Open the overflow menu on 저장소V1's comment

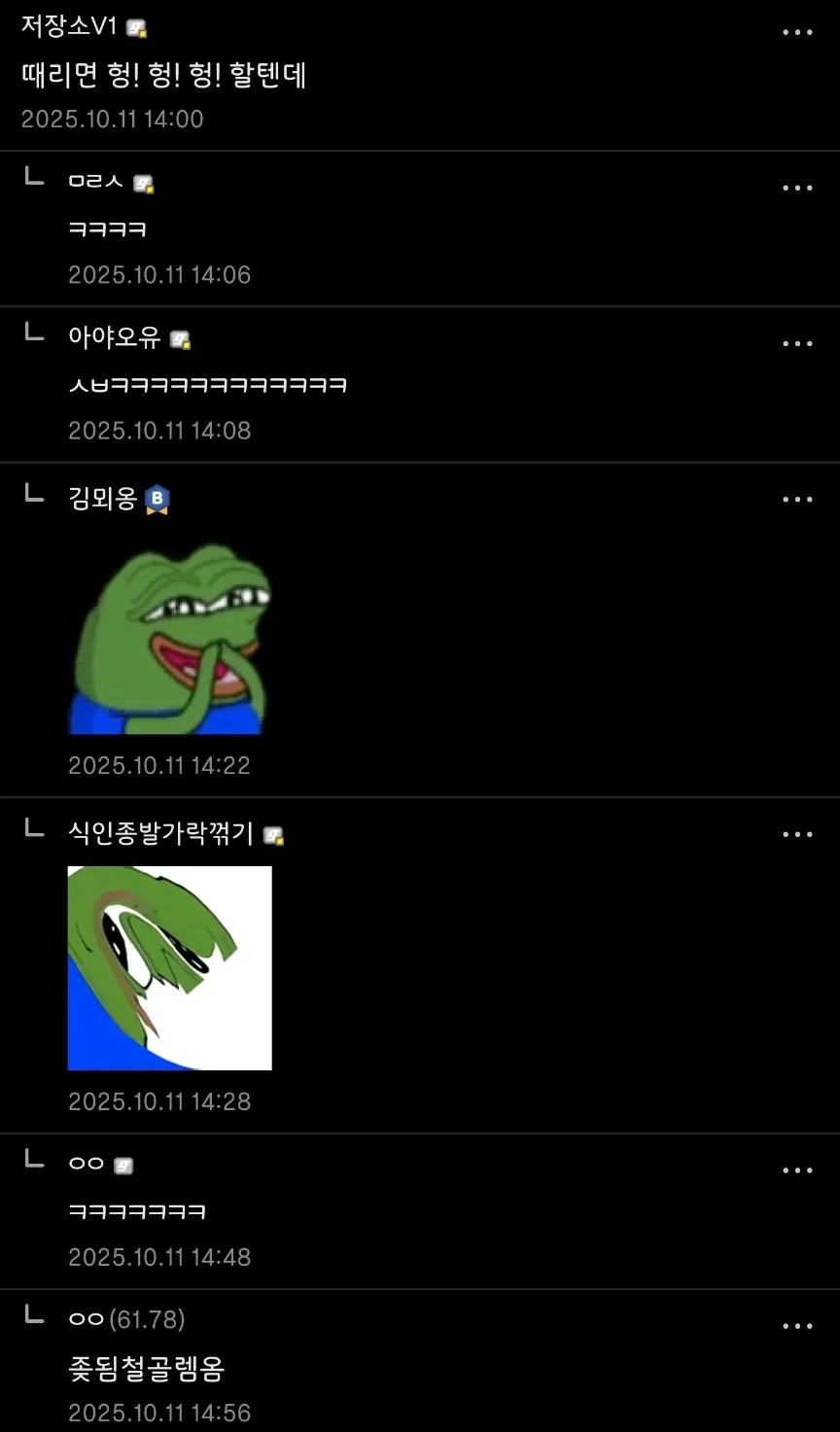click(x=797, y=32)
